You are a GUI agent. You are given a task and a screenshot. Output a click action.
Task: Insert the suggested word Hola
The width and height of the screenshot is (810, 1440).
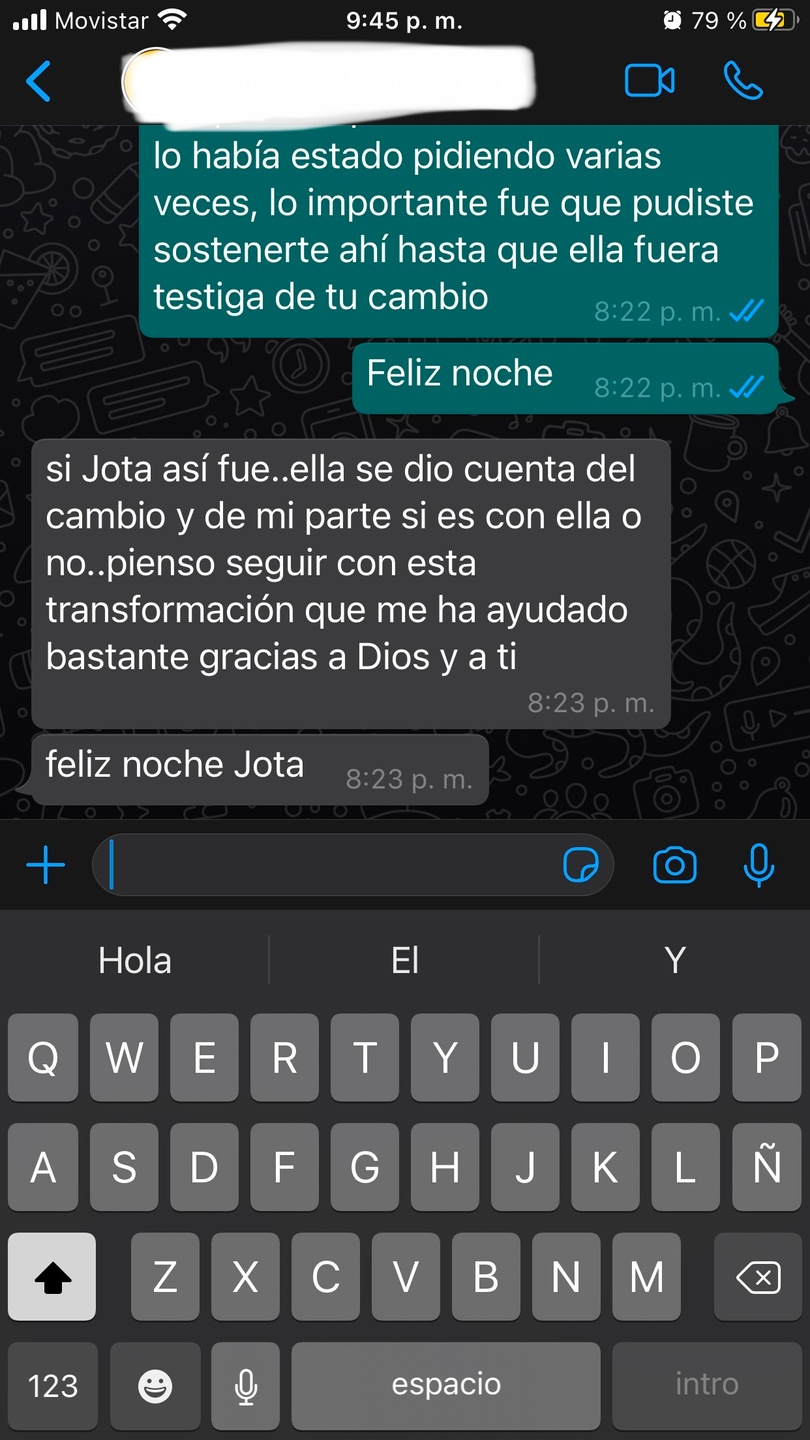click(135, 961)
